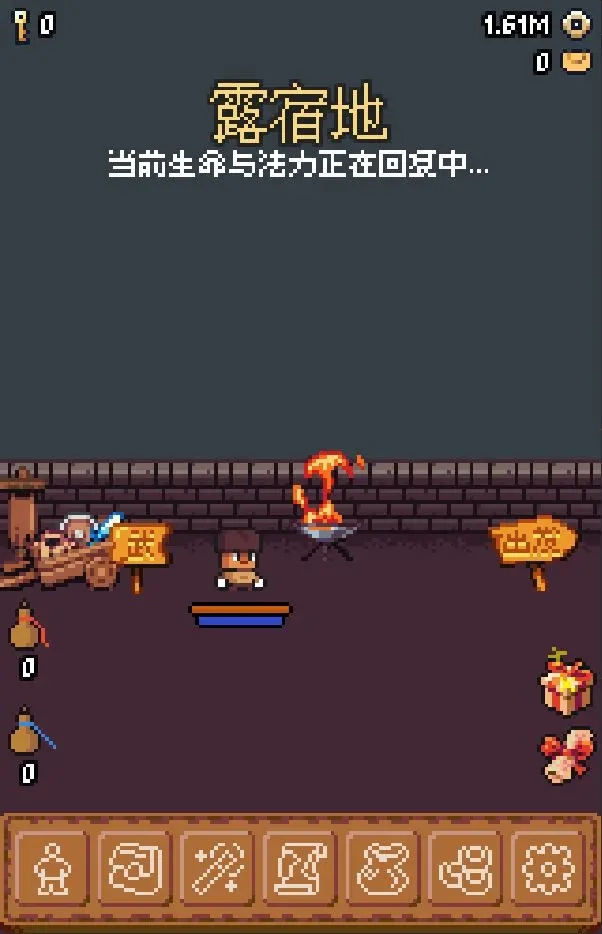Use the blue mana potion
This screenshot has width=602, height=934.
click(x=28, y=735)
